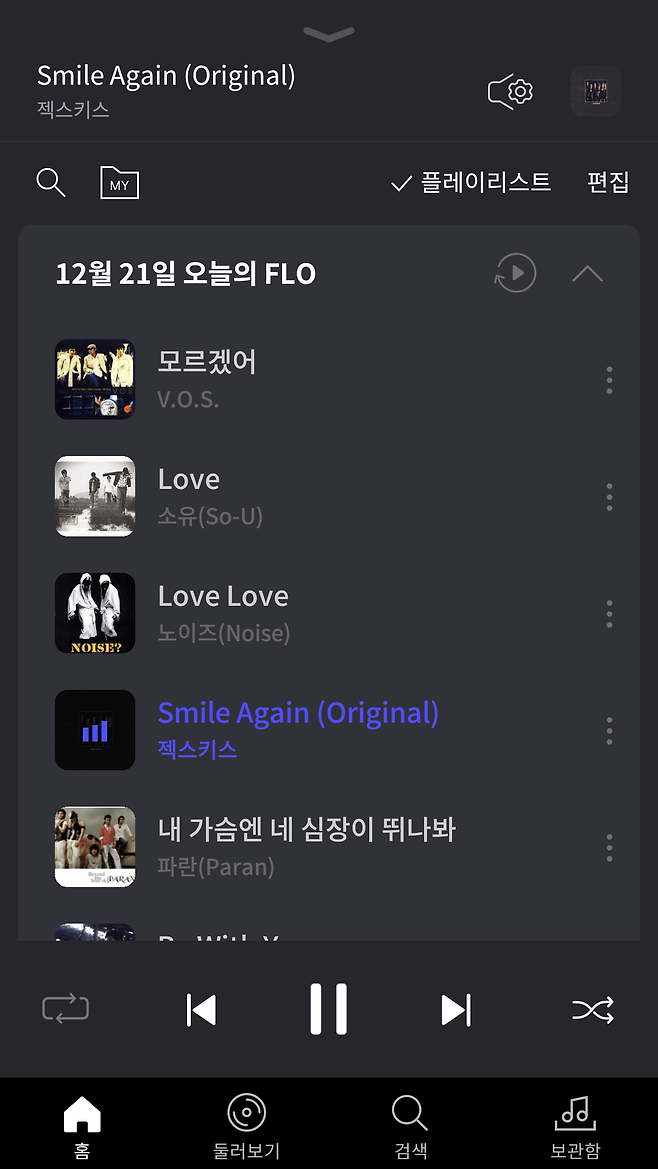This screenshot has width=658, height=1169.
Task: Open more options for Love by 소유
Action: (610, 497)
